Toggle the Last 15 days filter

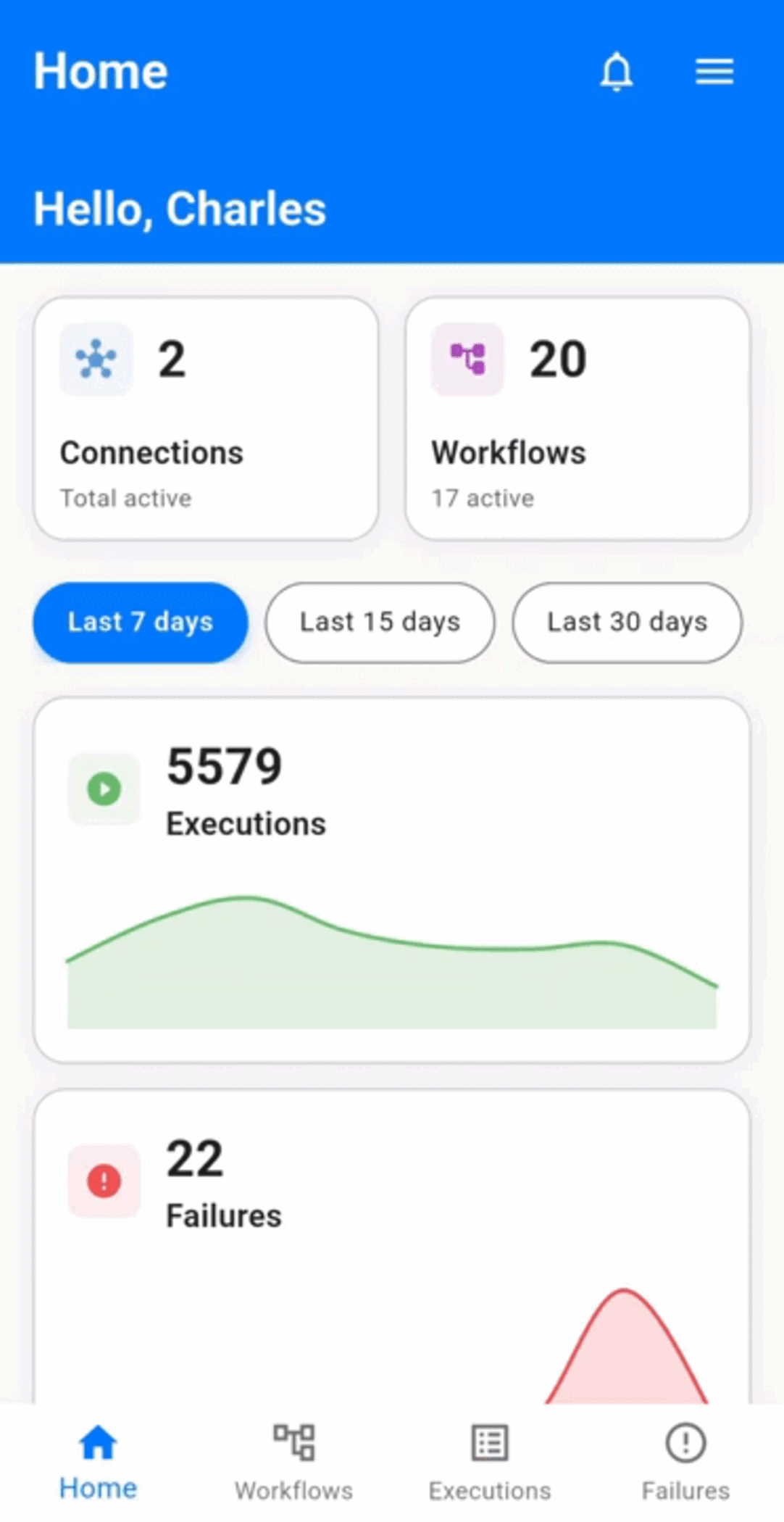coord(379,622)
